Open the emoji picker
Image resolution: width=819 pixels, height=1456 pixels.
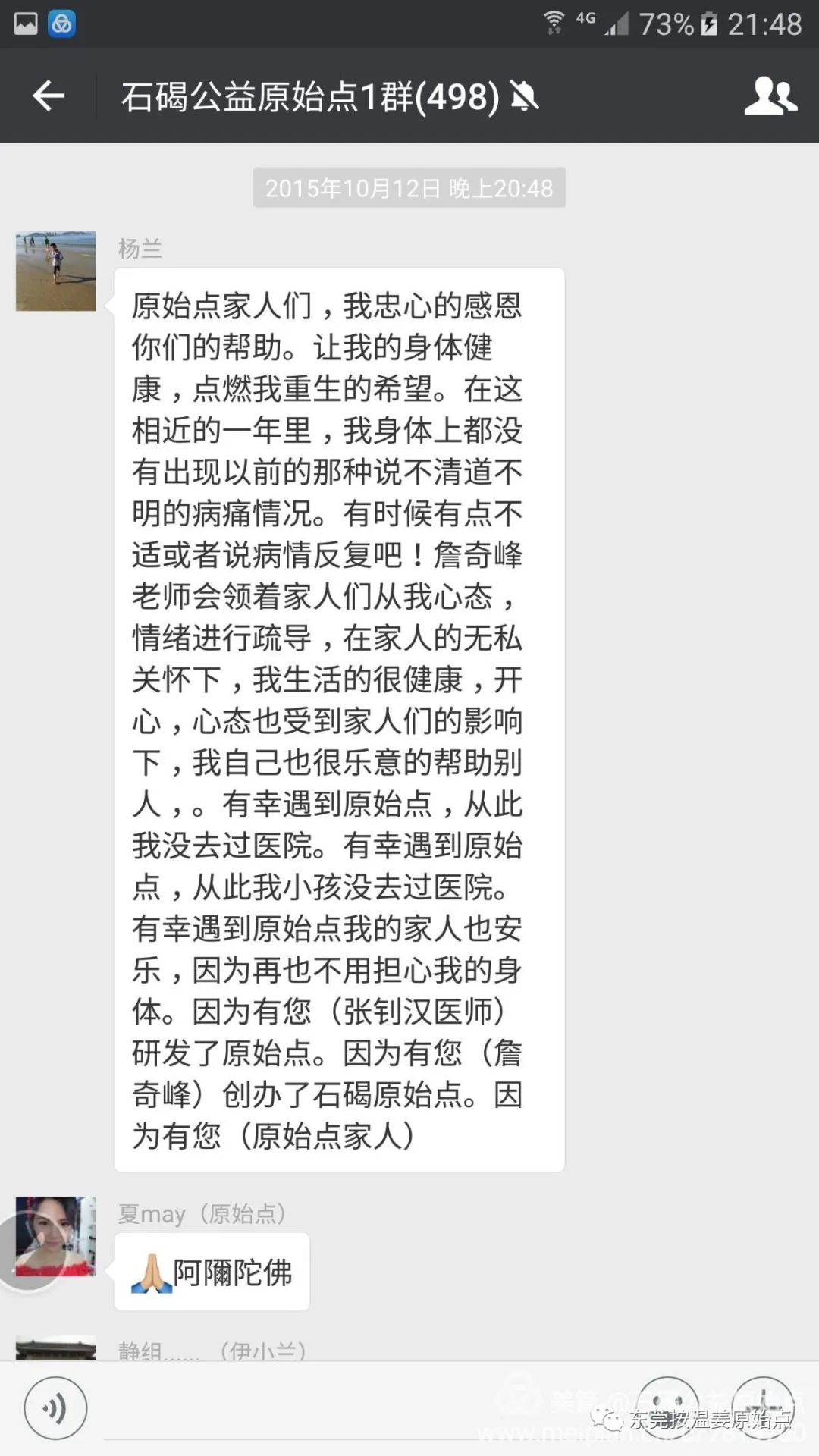pyautogui.click(x=667, y=1408)
